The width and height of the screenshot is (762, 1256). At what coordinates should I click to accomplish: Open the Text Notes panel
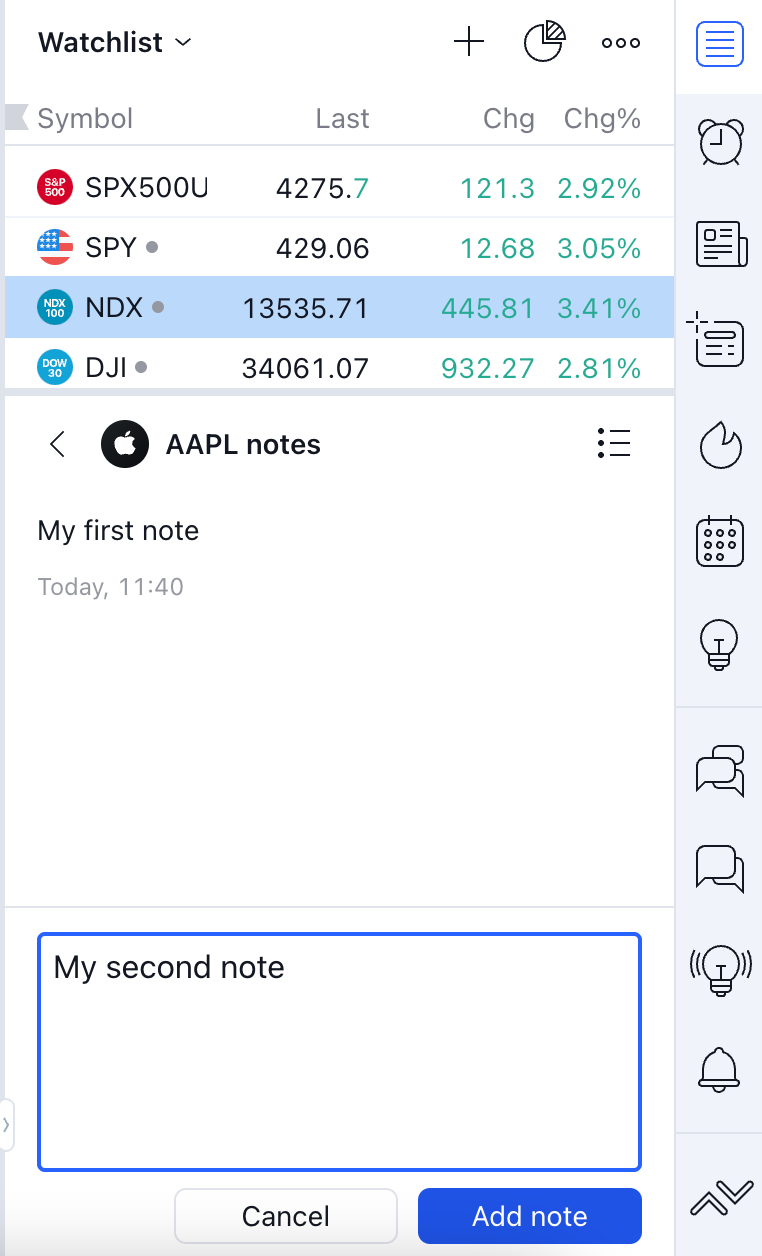pyautogui.click(x=719, y=341)
